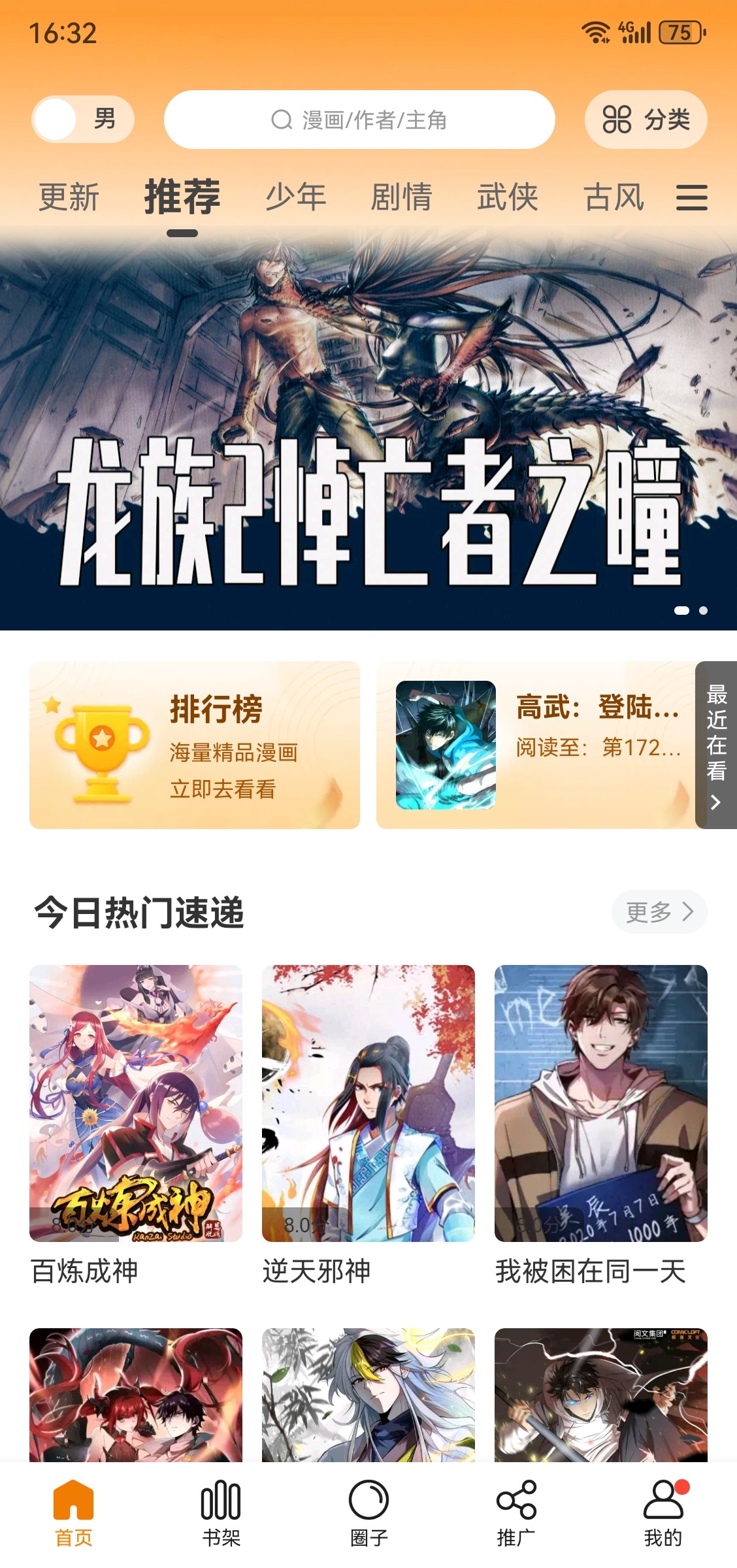Select the 古风 tab
Image resolution: width=737 pixels, height=1568 pixels.
click(x=614, y=197)
